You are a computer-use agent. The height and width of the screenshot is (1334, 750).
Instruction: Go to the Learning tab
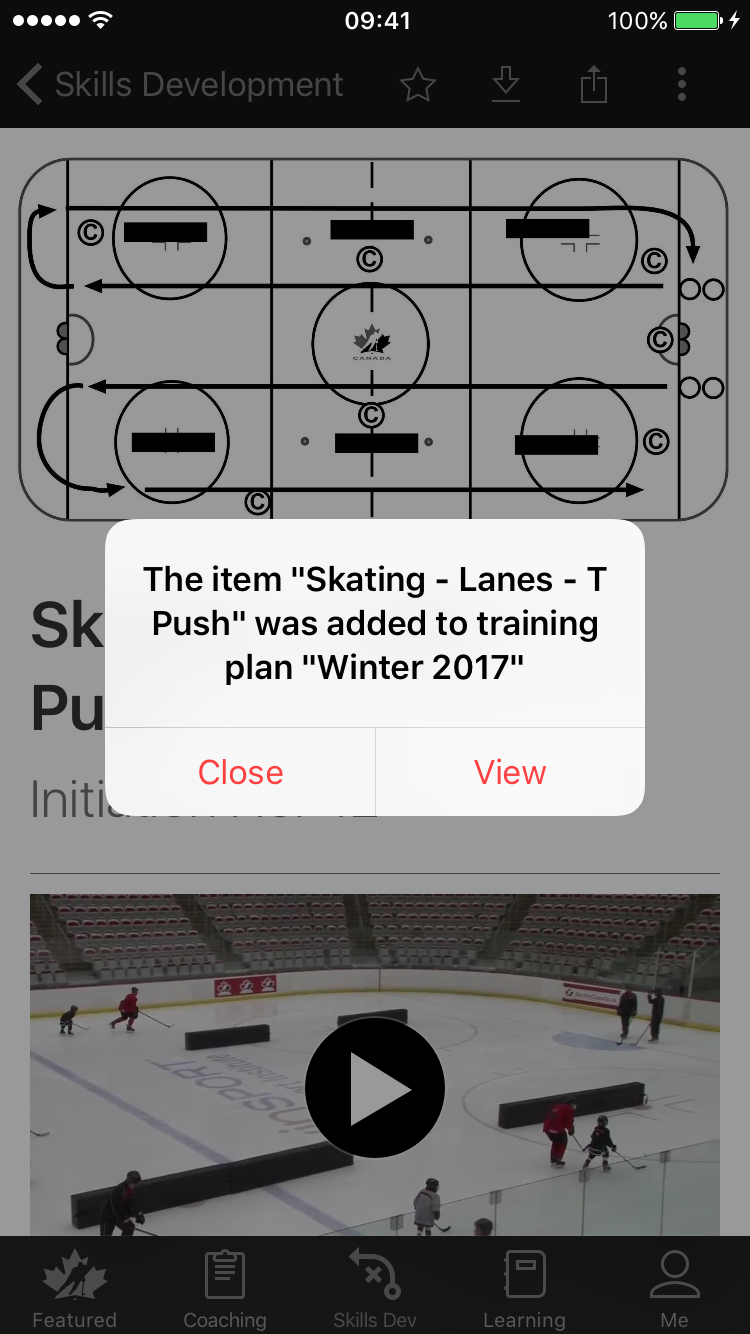525,1288
